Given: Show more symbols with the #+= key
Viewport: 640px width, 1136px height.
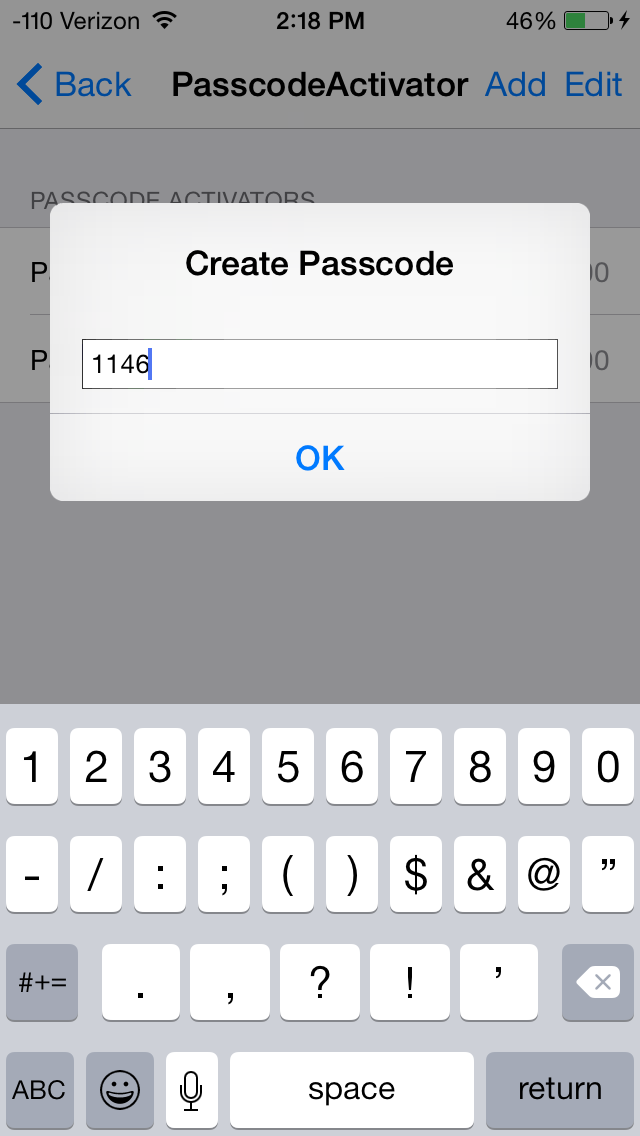Looking at the screenshot, I should pos(42,982).
